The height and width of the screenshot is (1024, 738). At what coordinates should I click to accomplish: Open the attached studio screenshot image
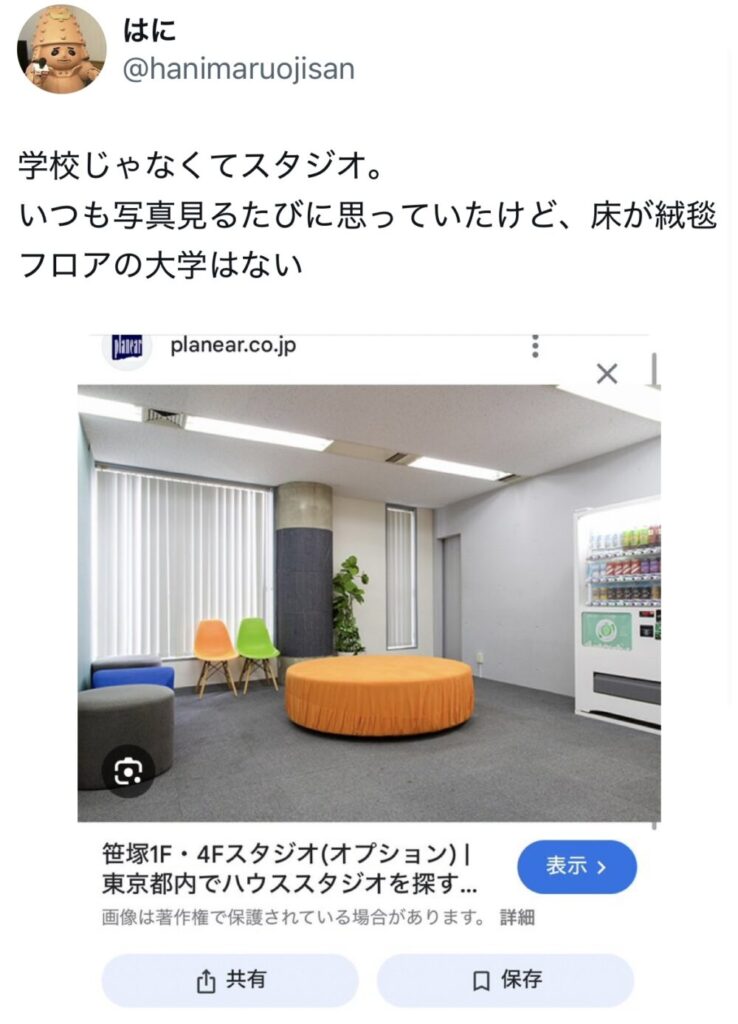[x=368, y=600]
